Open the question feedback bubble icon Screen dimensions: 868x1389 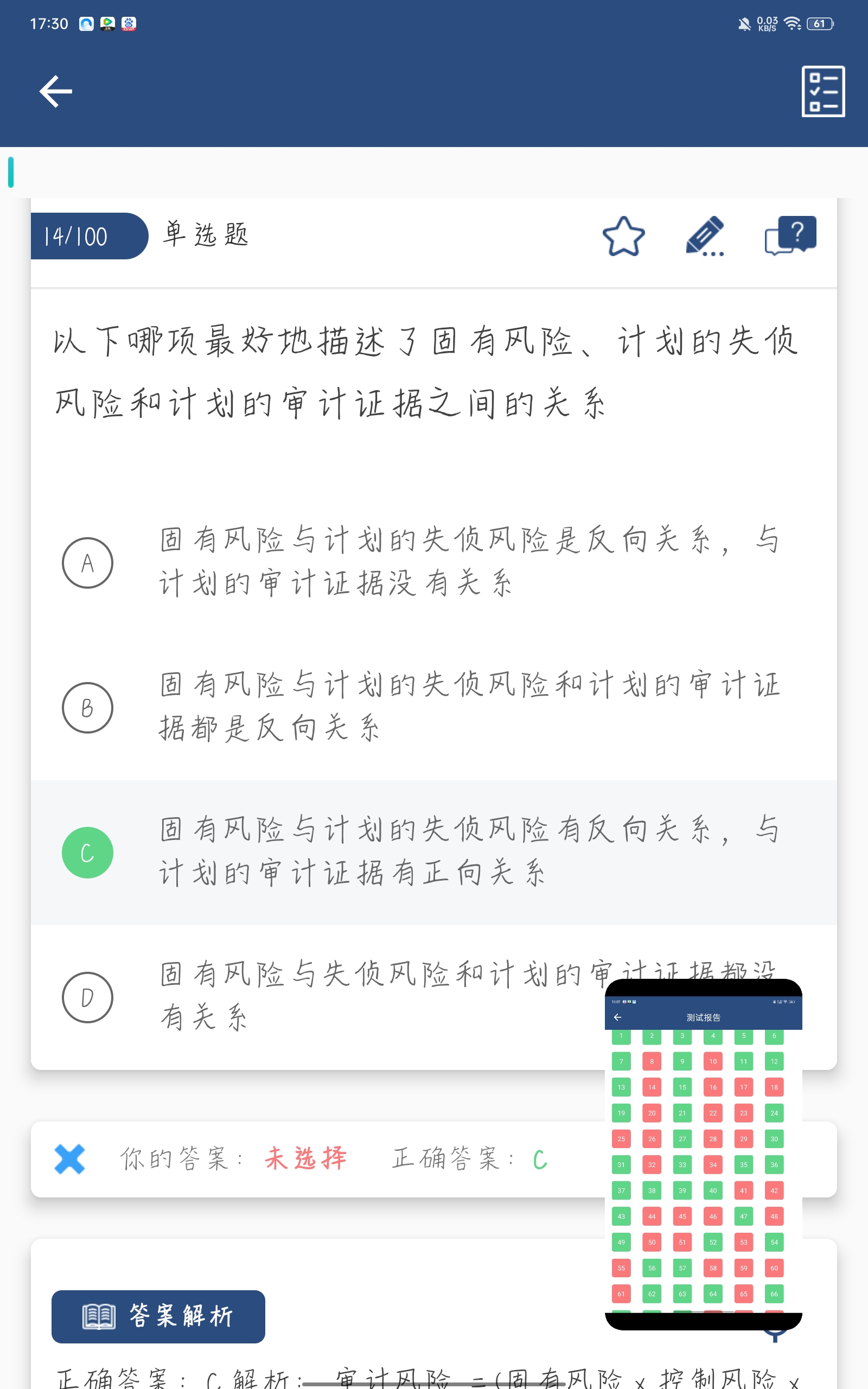click(790, 235)
